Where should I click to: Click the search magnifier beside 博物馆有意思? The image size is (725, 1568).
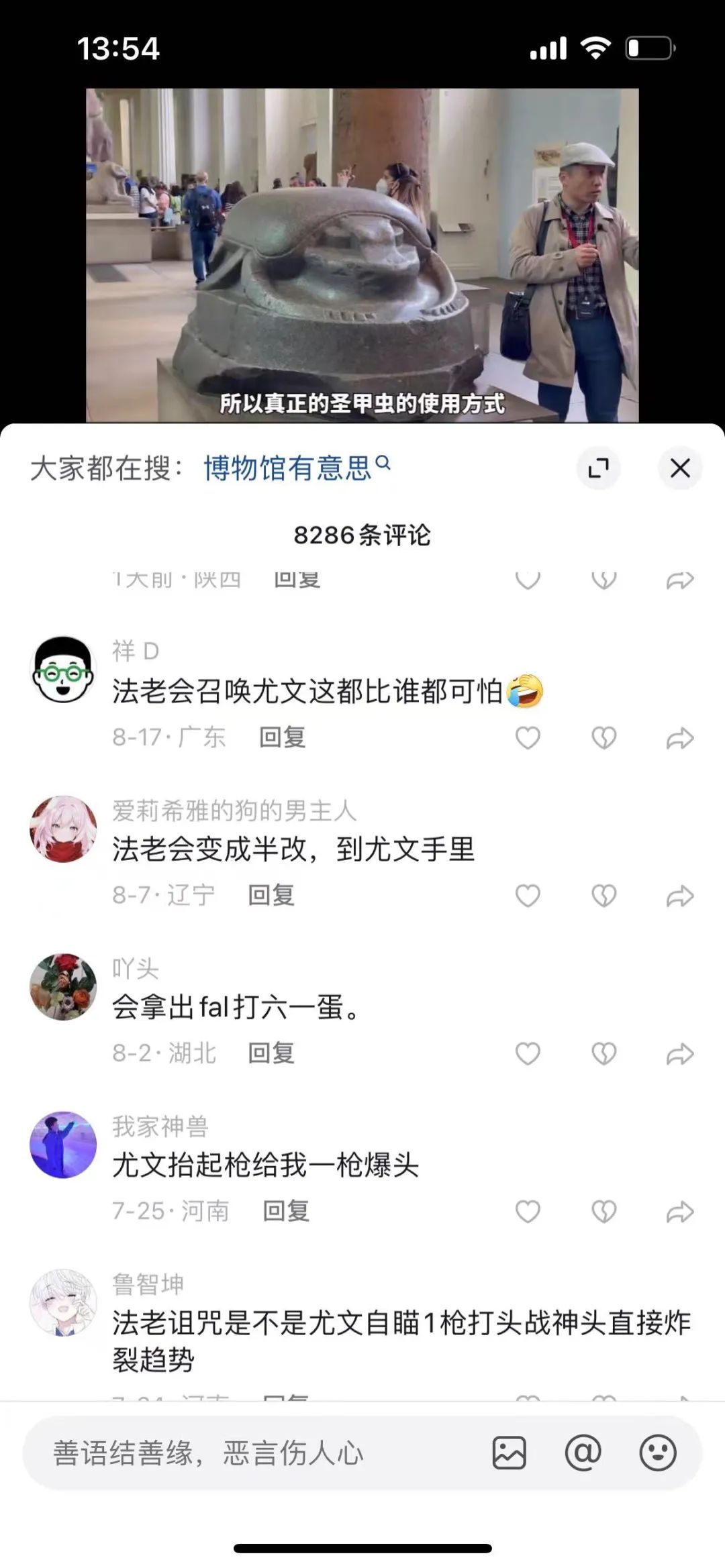(x=383, y=464)
